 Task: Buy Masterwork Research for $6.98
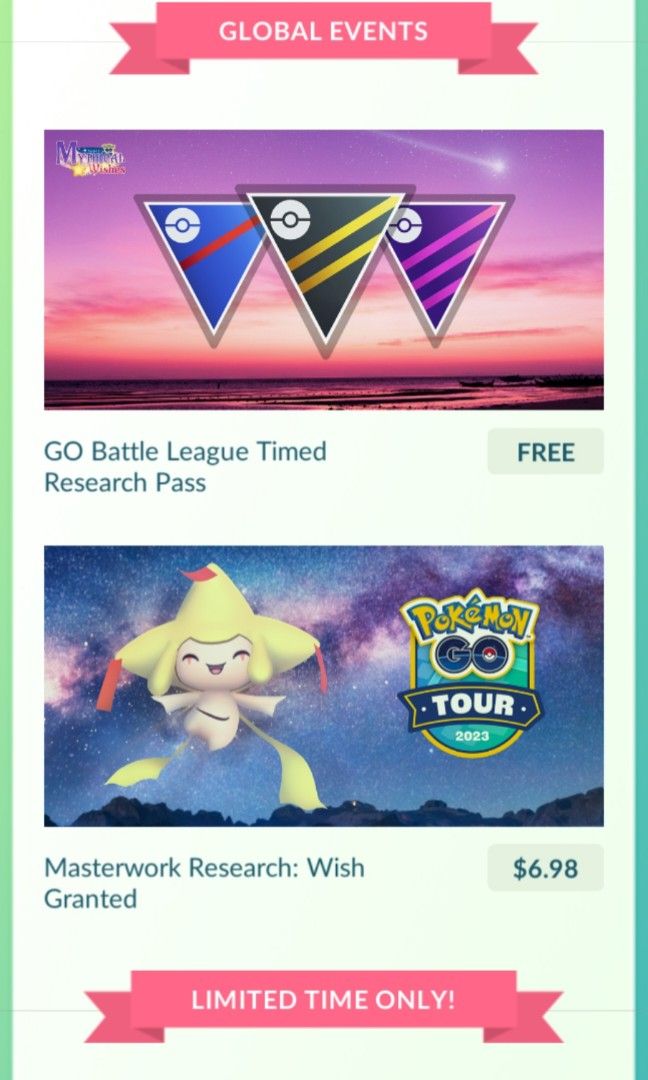coord(545,868)
